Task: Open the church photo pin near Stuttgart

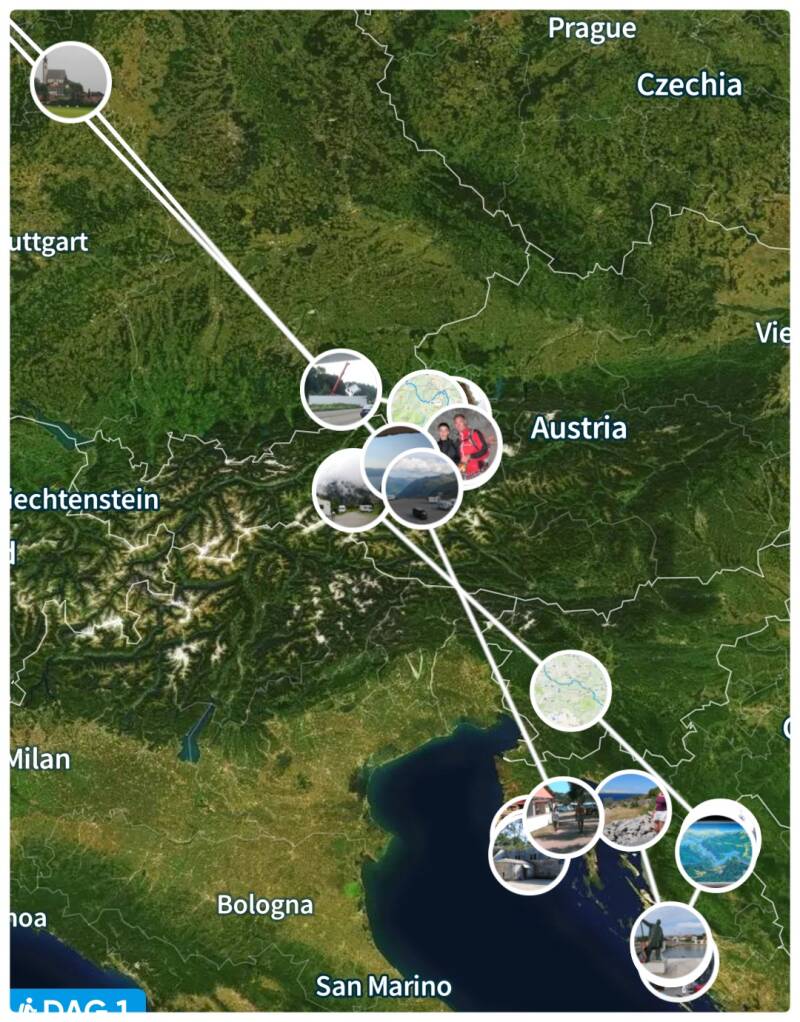Action: 70,82
